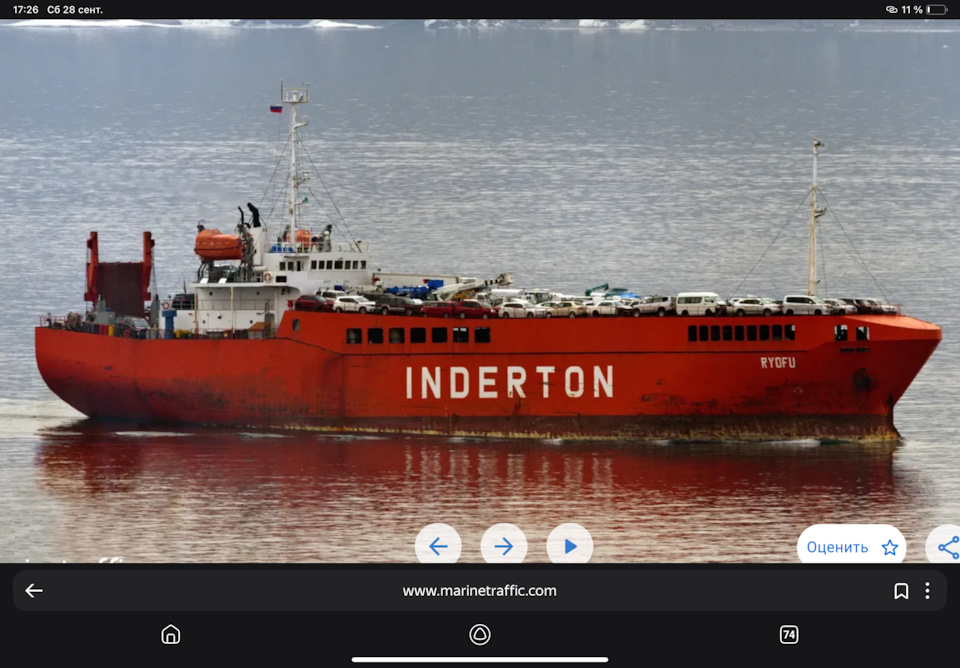
Task: Open the browser overflow menu
Action: (x=927, y=591)
